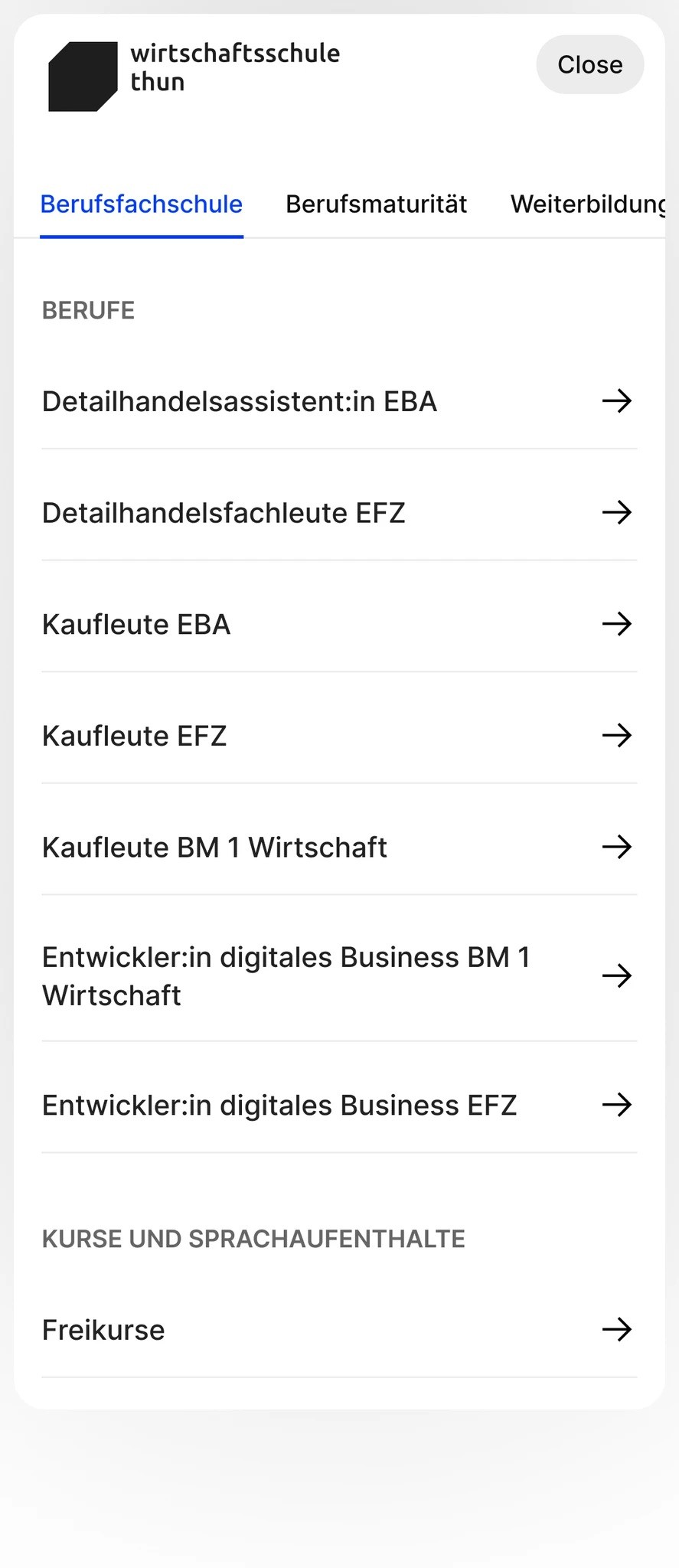
Task: Select the Berufsfachschule tab
Action: (x=142, y=204)
